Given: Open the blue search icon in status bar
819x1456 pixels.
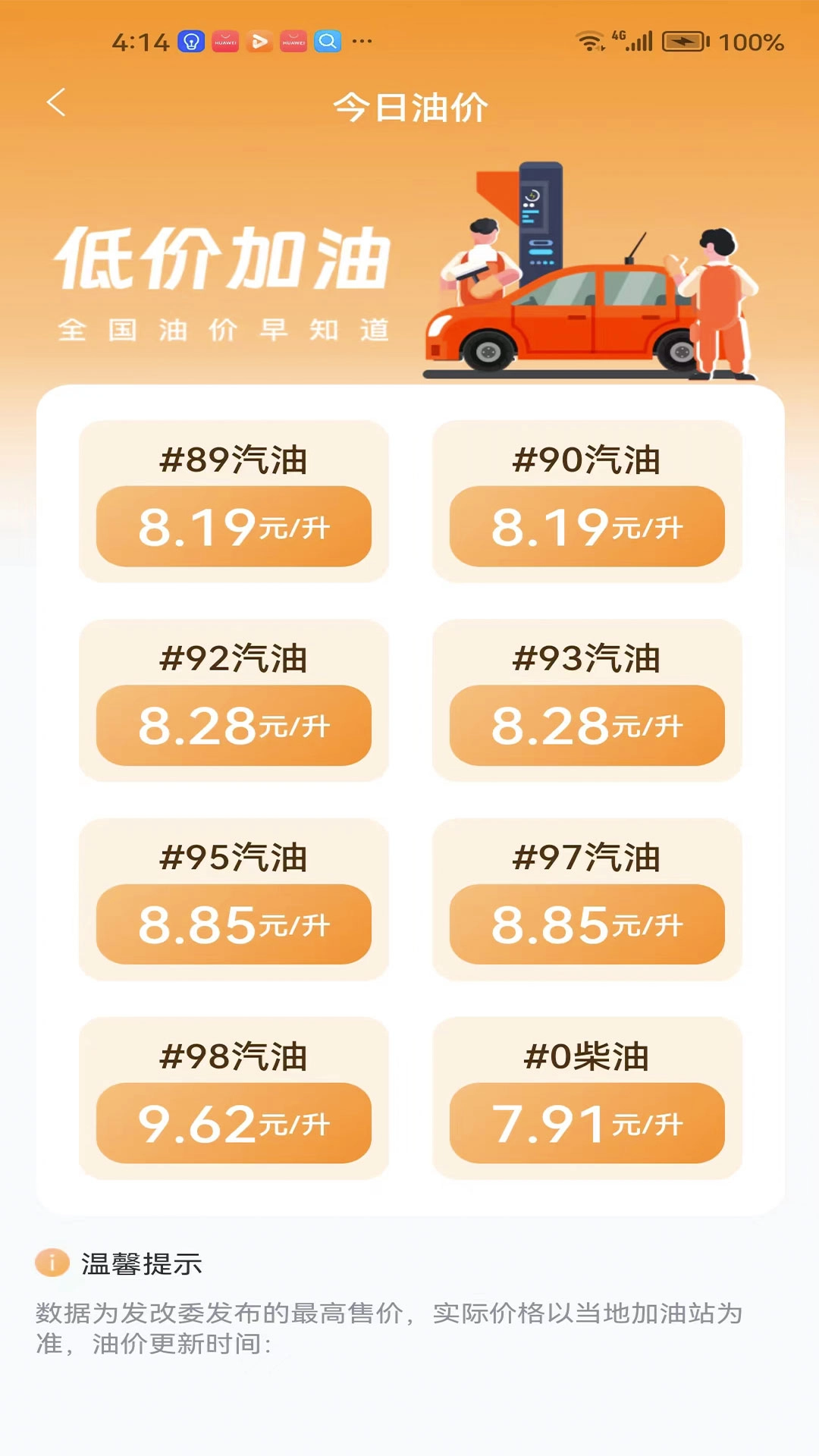Looking at the screenshot, I should pyautogui.click(x=326, y=42).
